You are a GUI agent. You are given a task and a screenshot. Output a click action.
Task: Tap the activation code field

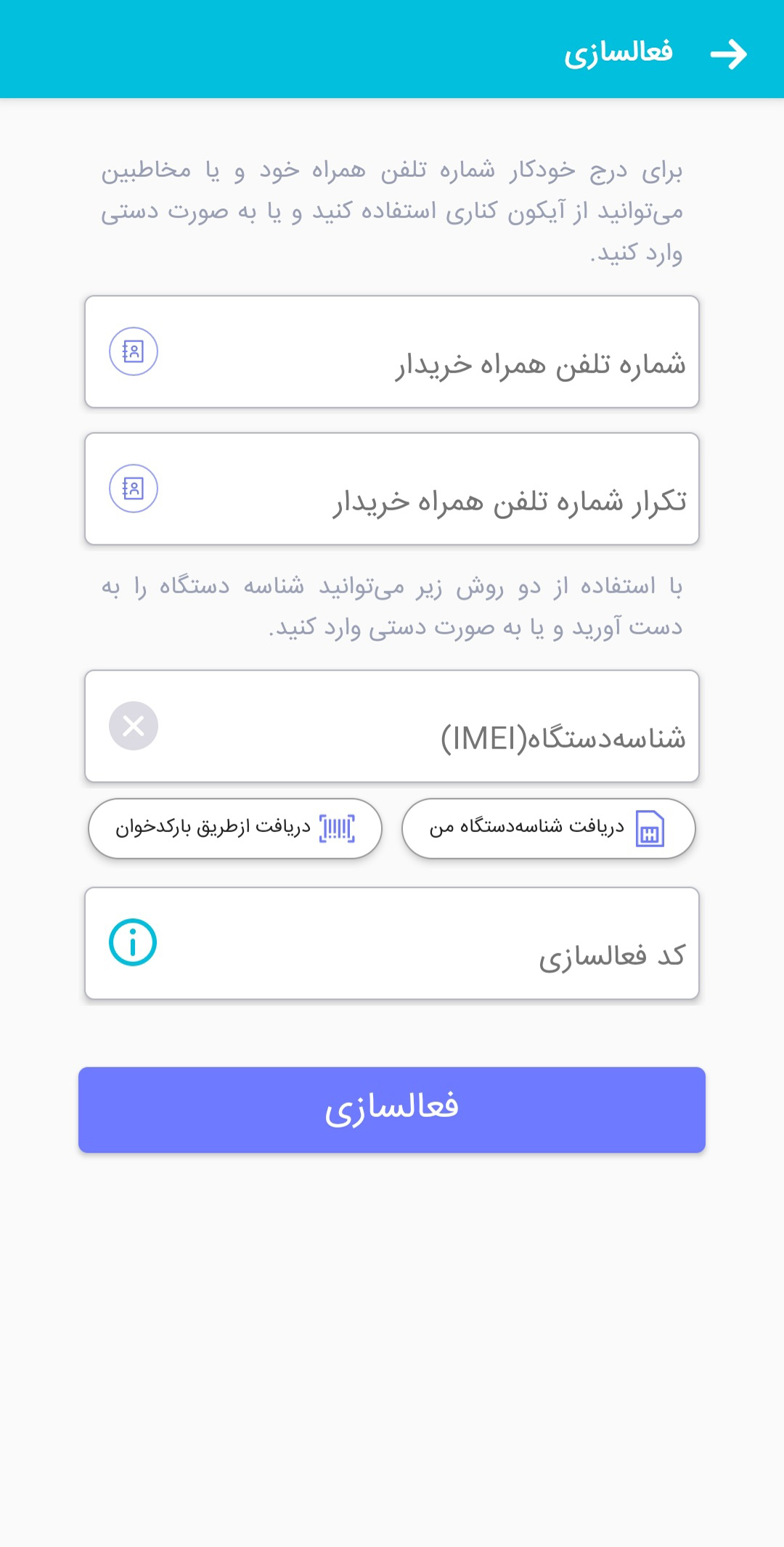436,944
